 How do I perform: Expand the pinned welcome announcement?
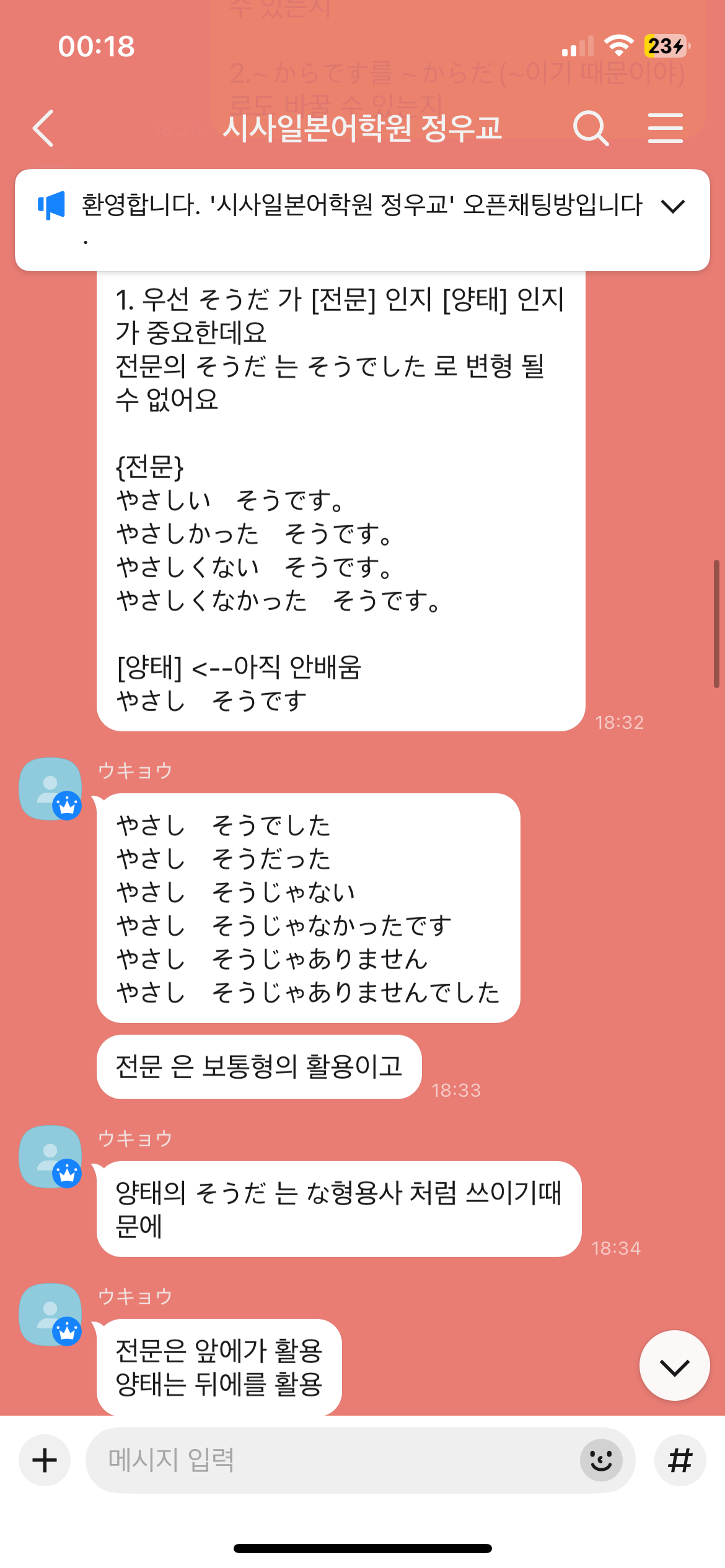pos(673,206)
